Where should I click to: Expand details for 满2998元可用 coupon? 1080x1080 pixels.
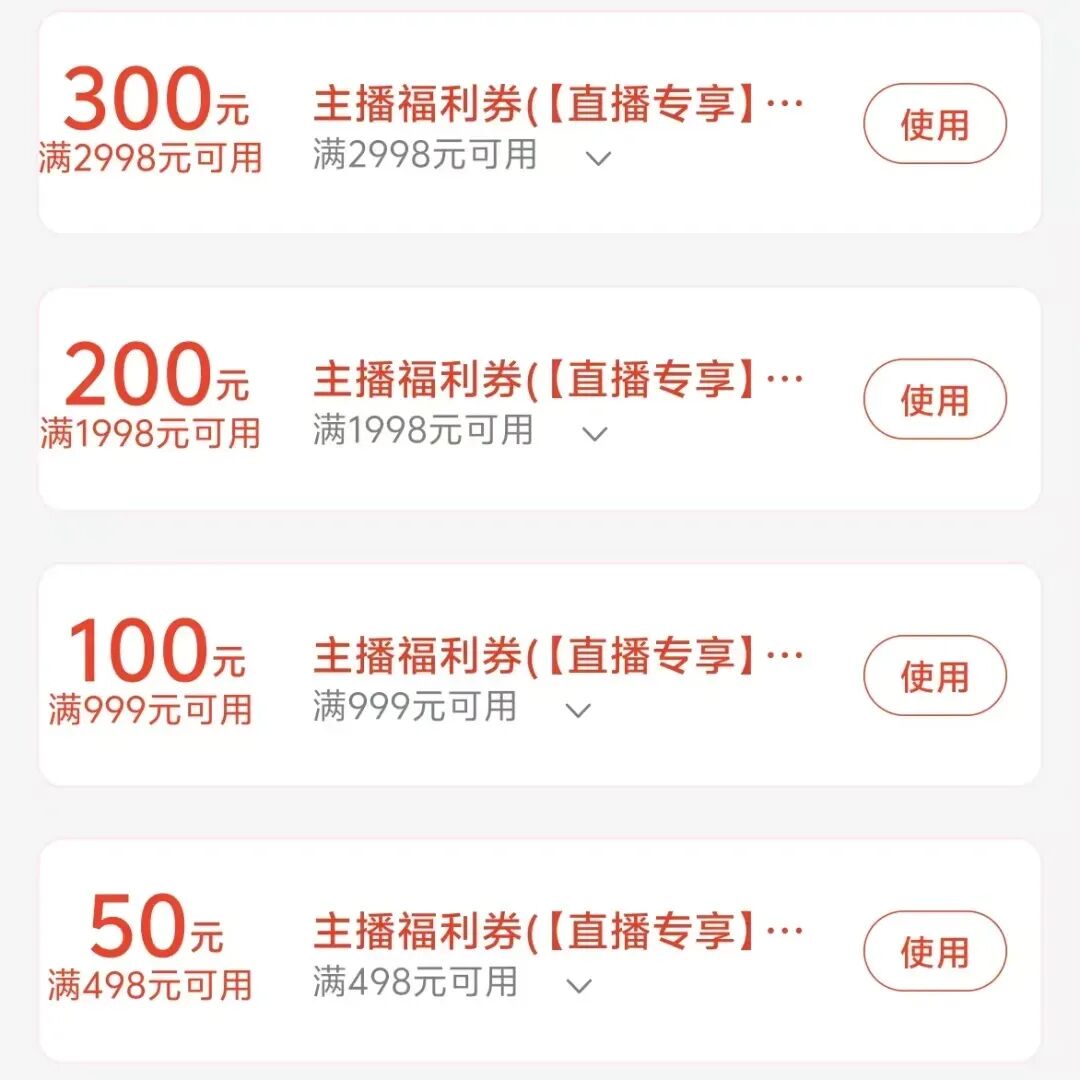point(598,158)
